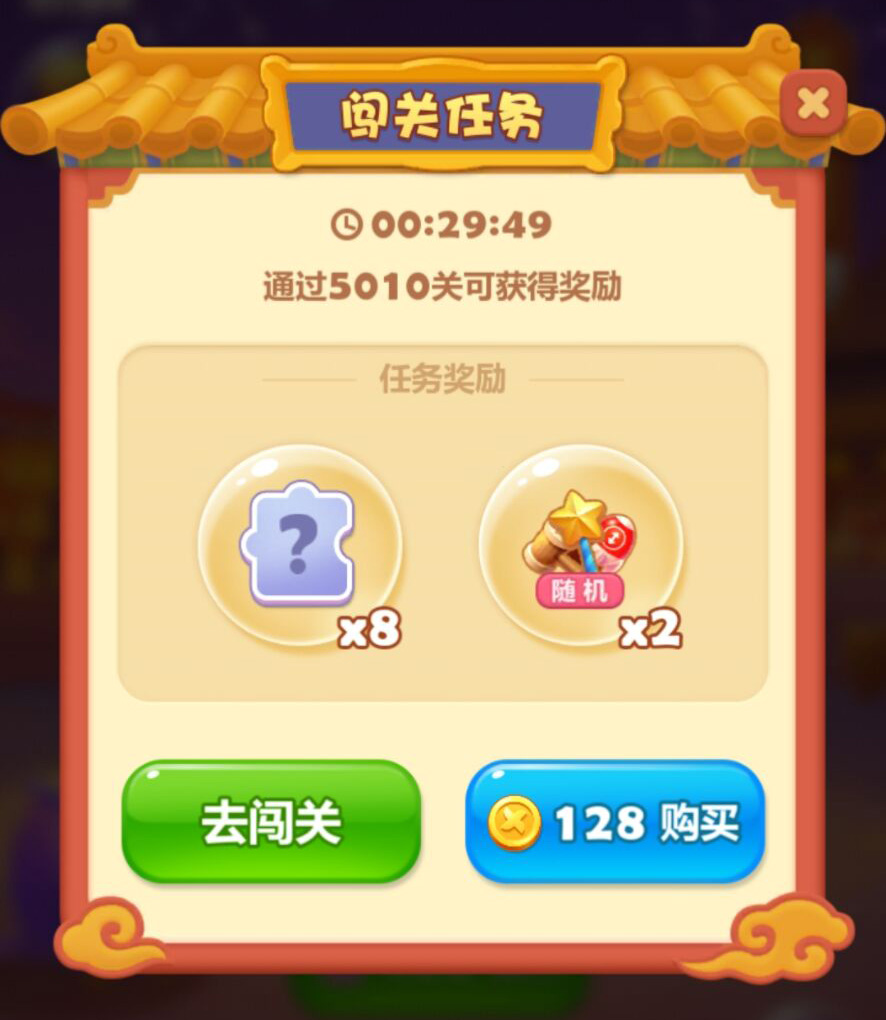View the 随机 random items reward
Screen dimensions: 886x1020
pyautogui.click(x=580, y=545)
